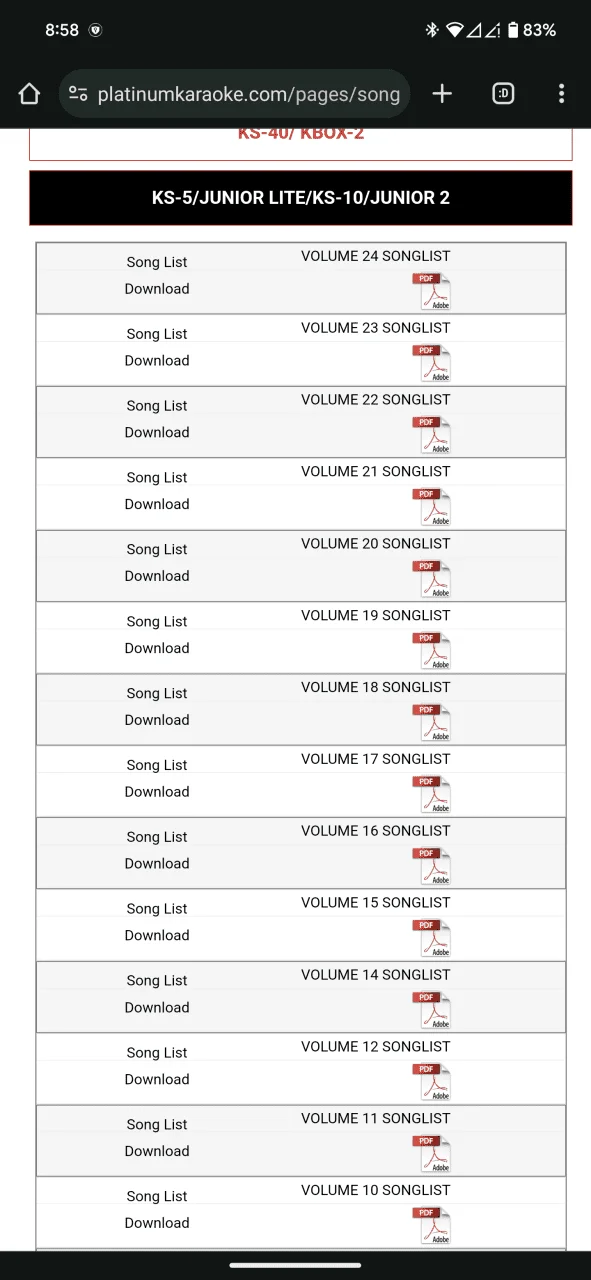The width and height of the screenshot is (591, 1280).
Task: Open the Volume 12 songlist PDF
Action: tap(432, 1084)
